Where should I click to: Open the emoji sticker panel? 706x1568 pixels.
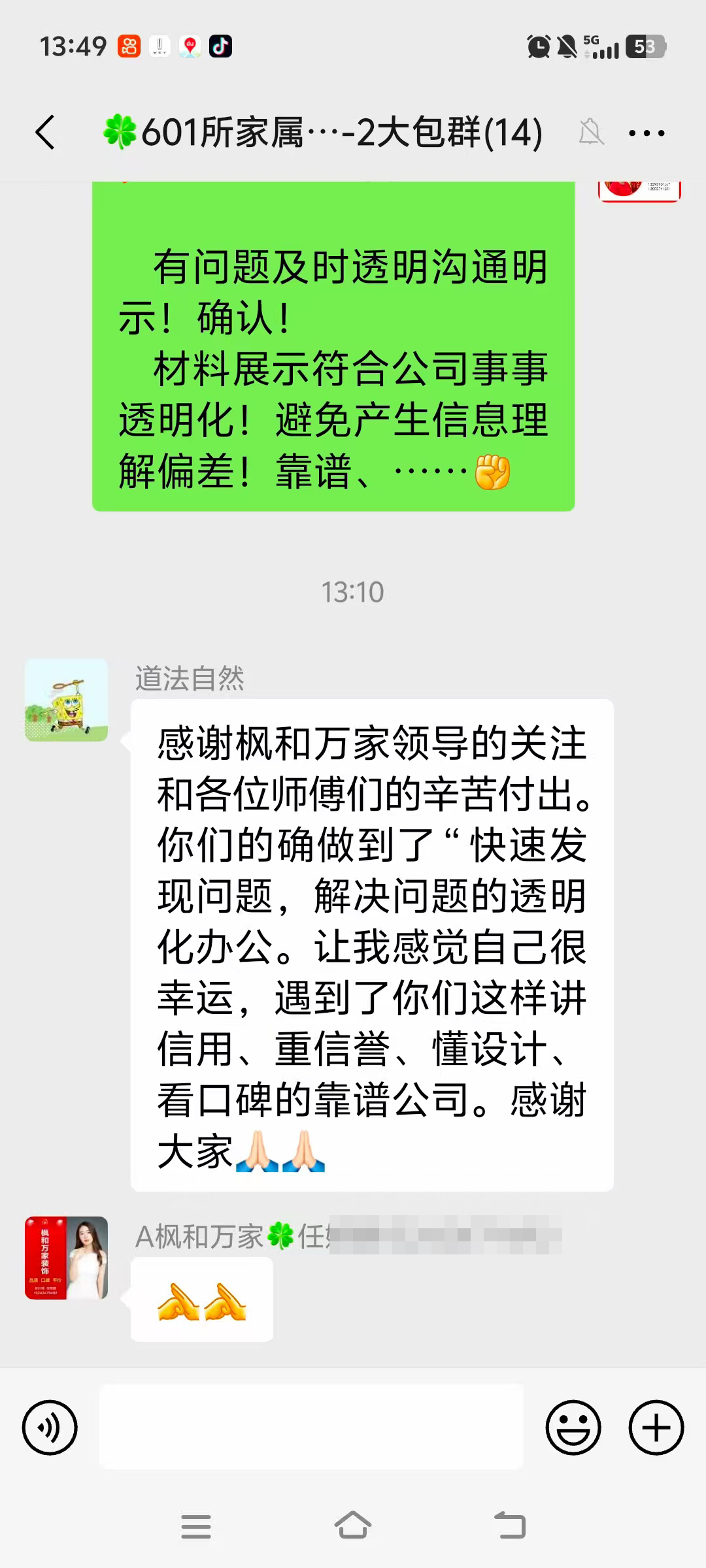click(573, 1428)
